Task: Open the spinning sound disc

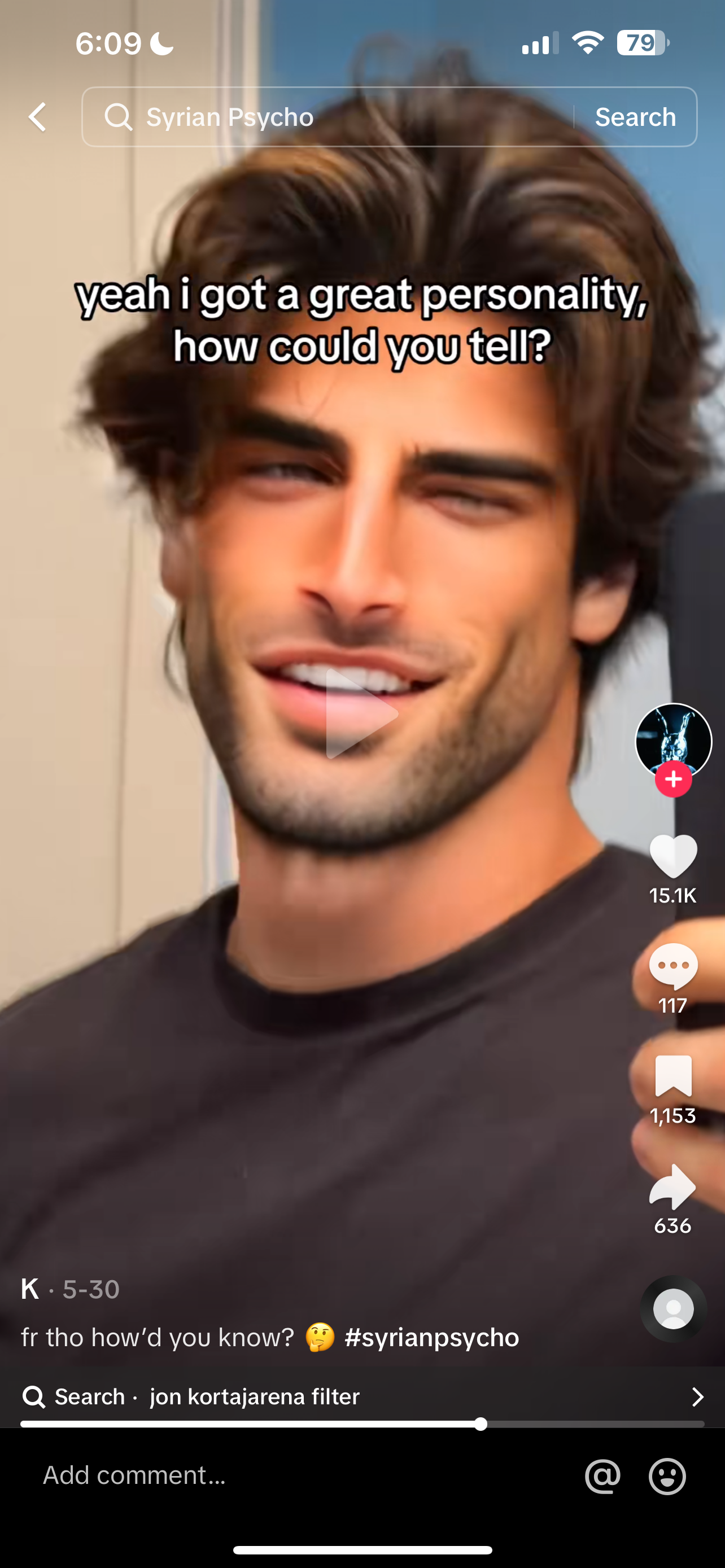Action: pyautogui.click(x=673, y=1308)
